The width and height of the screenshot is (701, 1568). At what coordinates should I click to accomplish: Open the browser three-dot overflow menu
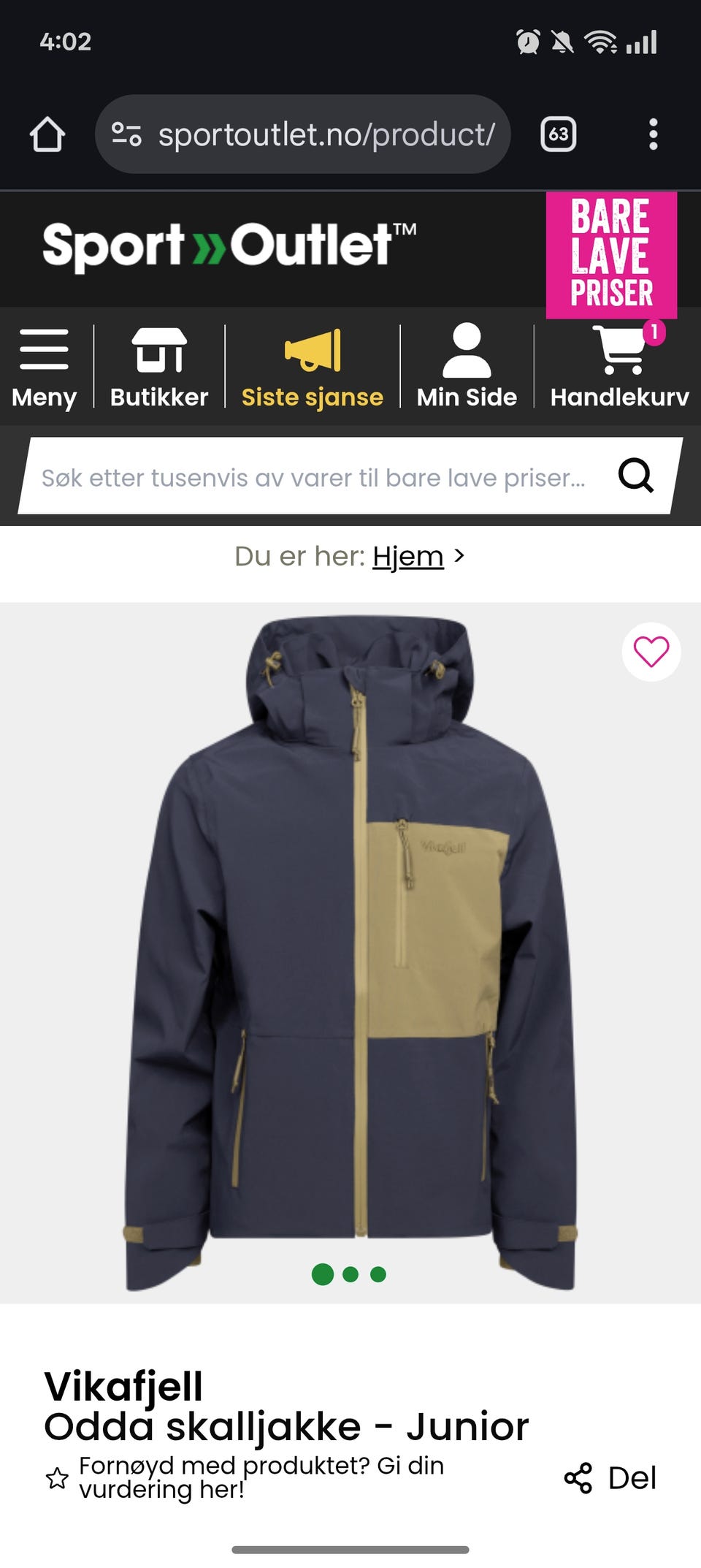654,134
